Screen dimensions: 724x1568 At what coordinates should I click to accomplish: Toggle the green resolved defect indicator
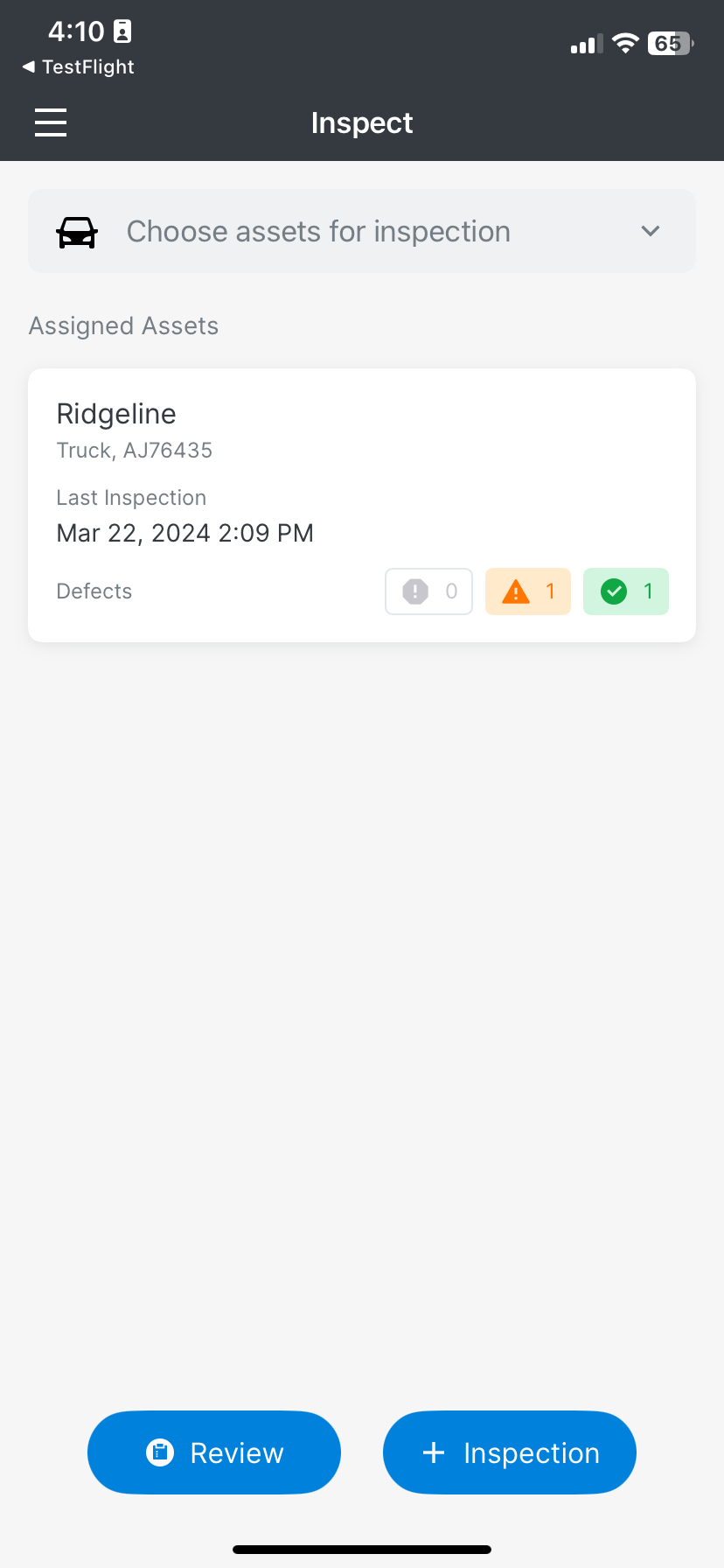tap(625, 591)
